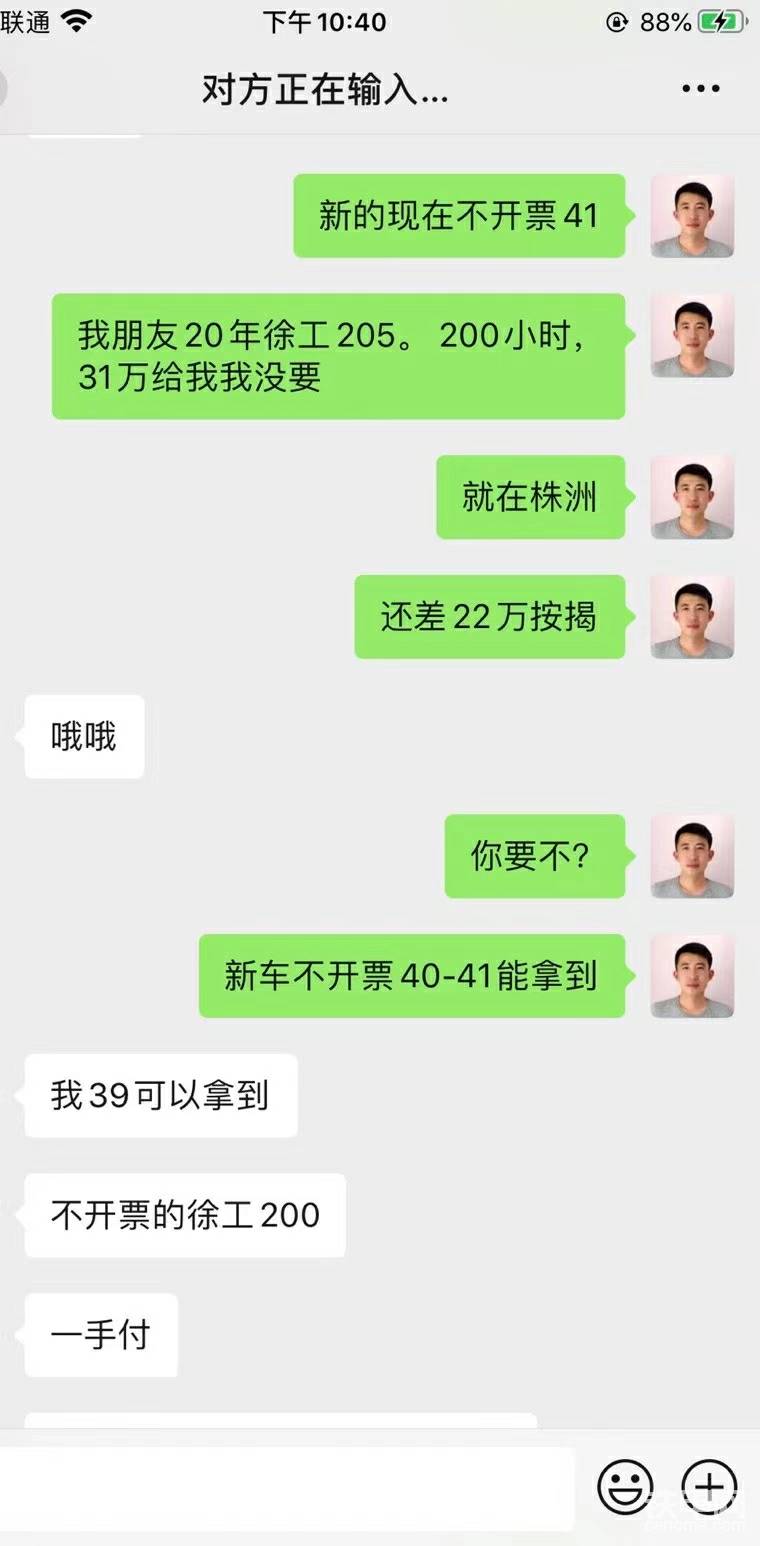
Task: Tap avatar beside the "你要不?" message
Action: pos(692,856)
